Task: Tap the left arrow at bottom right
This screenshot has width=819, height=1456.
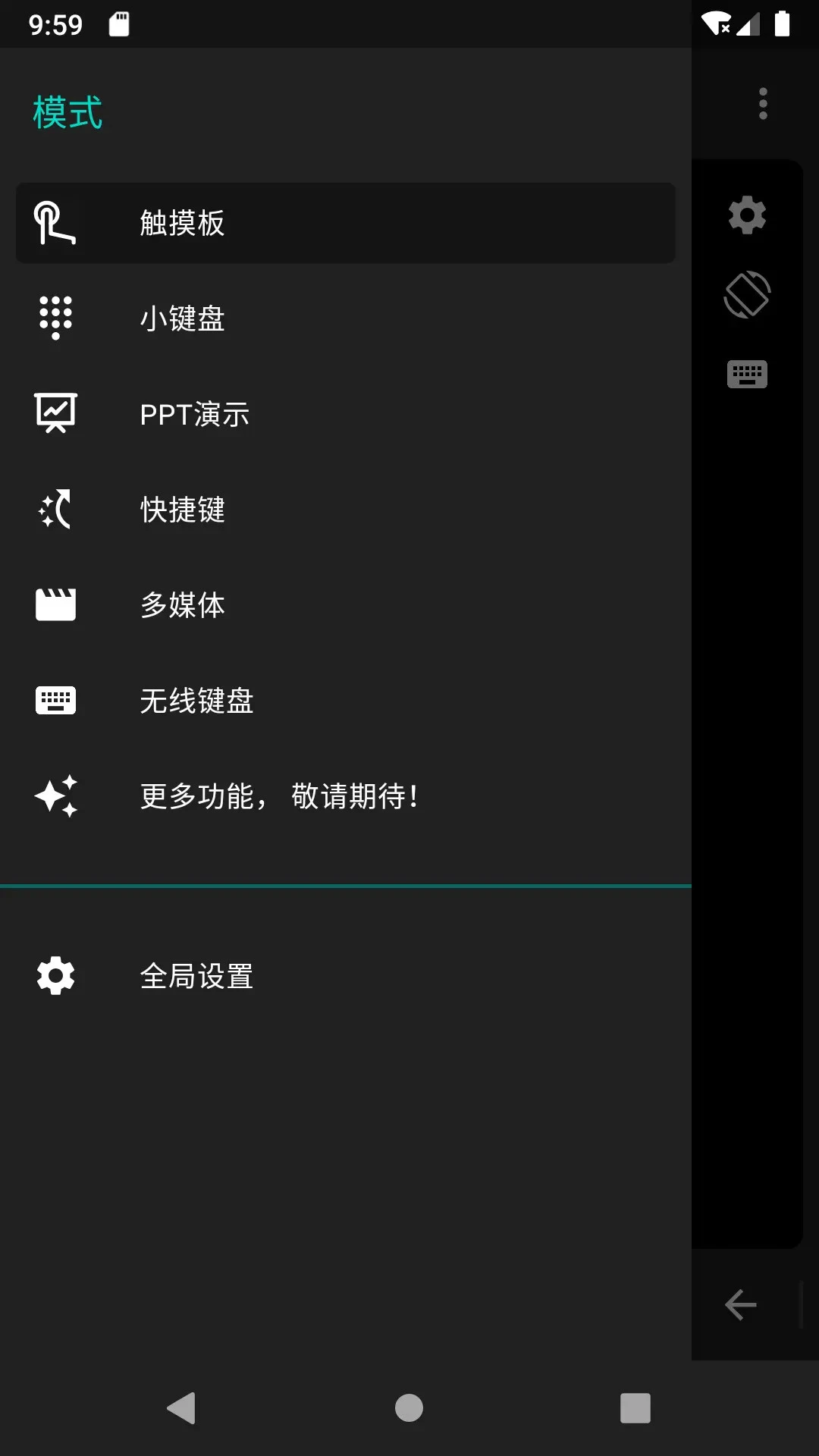Action: click(740, 1305)
